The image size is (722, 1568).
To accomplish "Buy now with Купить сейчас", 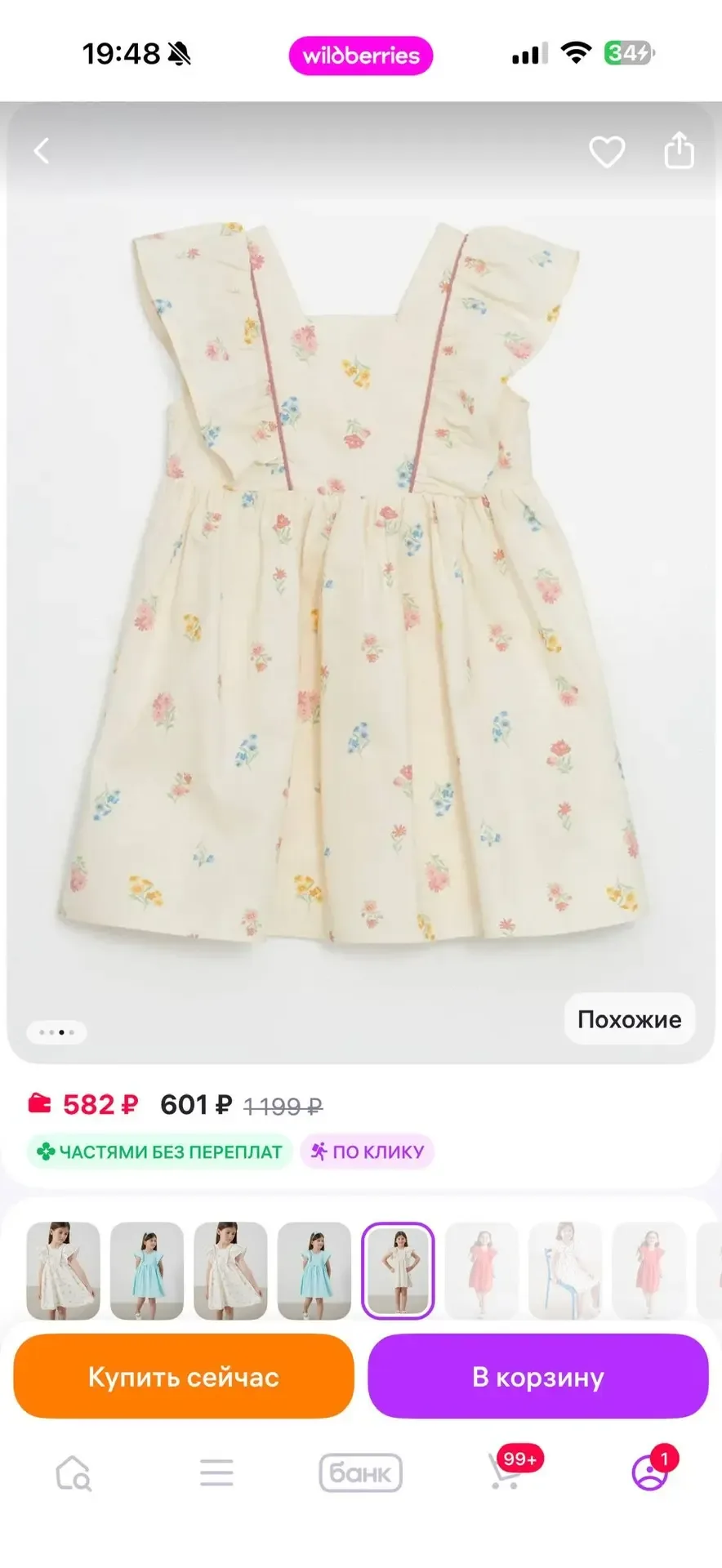I will (x=184, y=1376).
